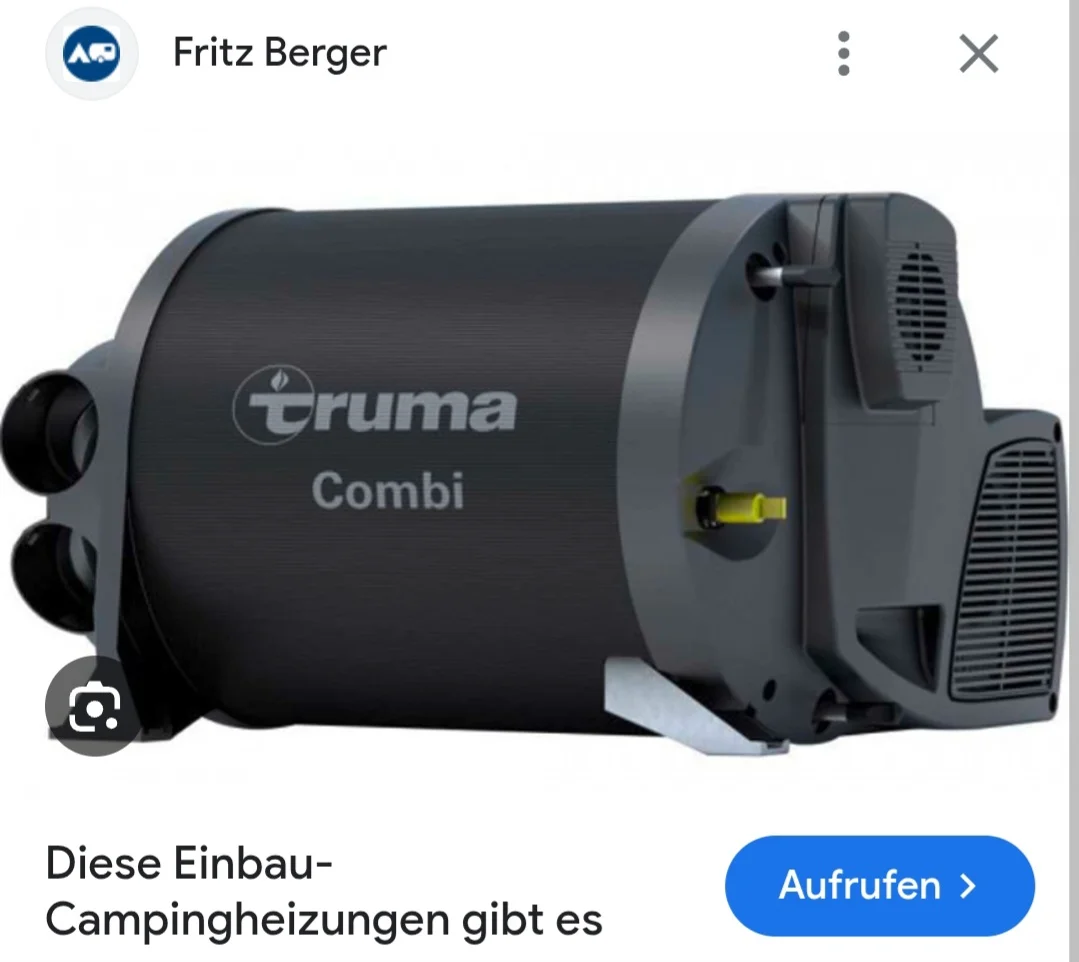The image size is (1079, 962).
Task: Tap the Aufrufen button
Action: point(879,885)
